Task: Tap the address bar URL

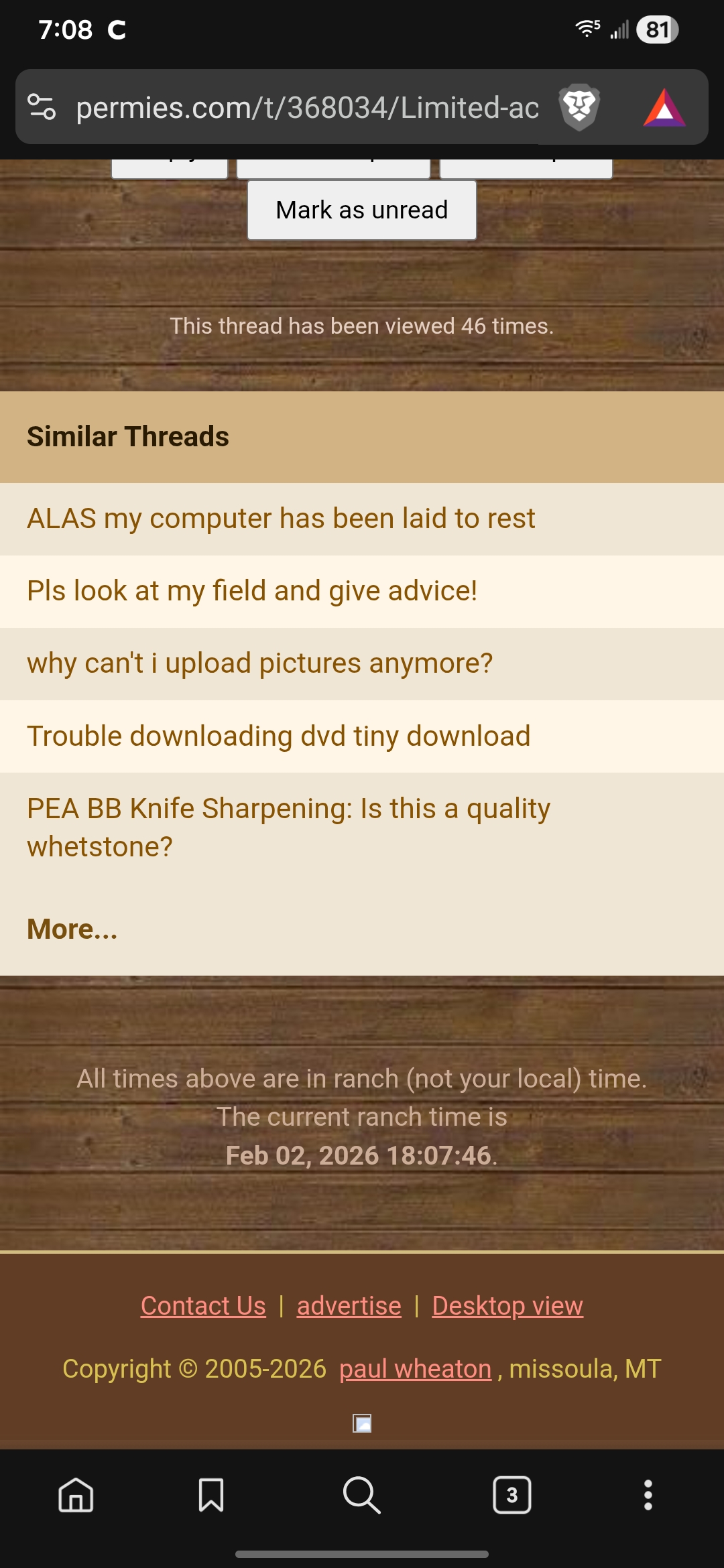Action: pos(307,107)
